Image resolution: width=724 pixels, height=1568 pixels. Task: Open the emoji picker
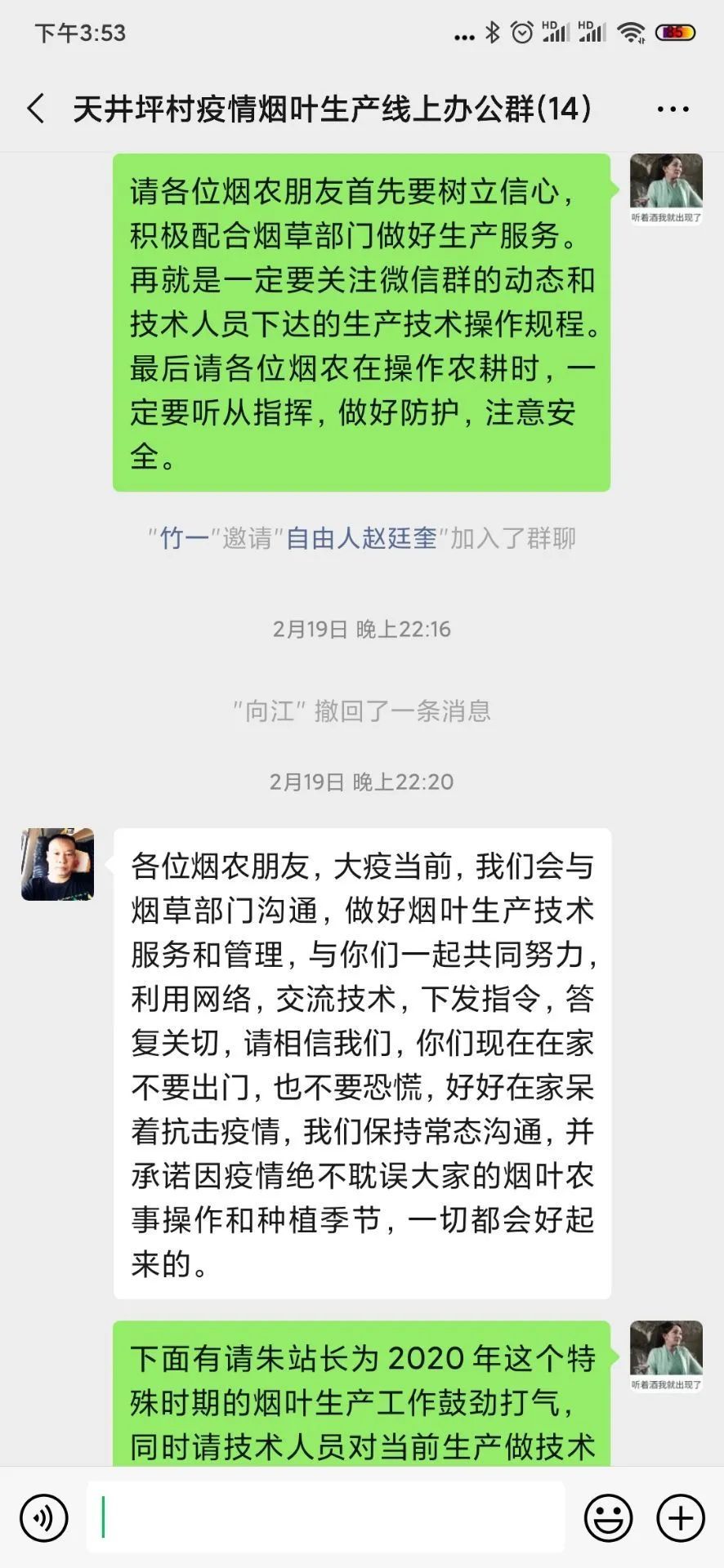(608, 1518)
